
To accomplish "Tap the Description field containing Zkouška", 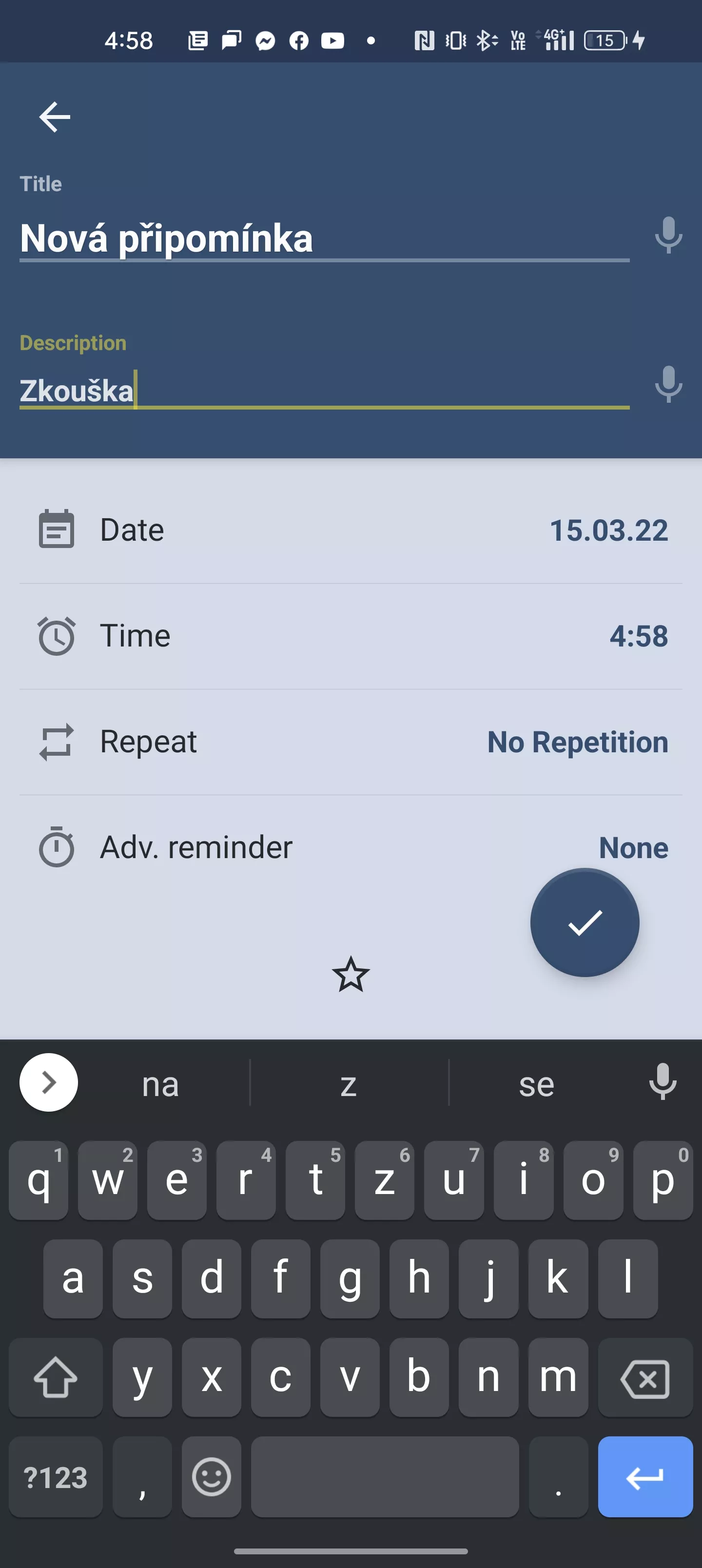I will [323, 390].
